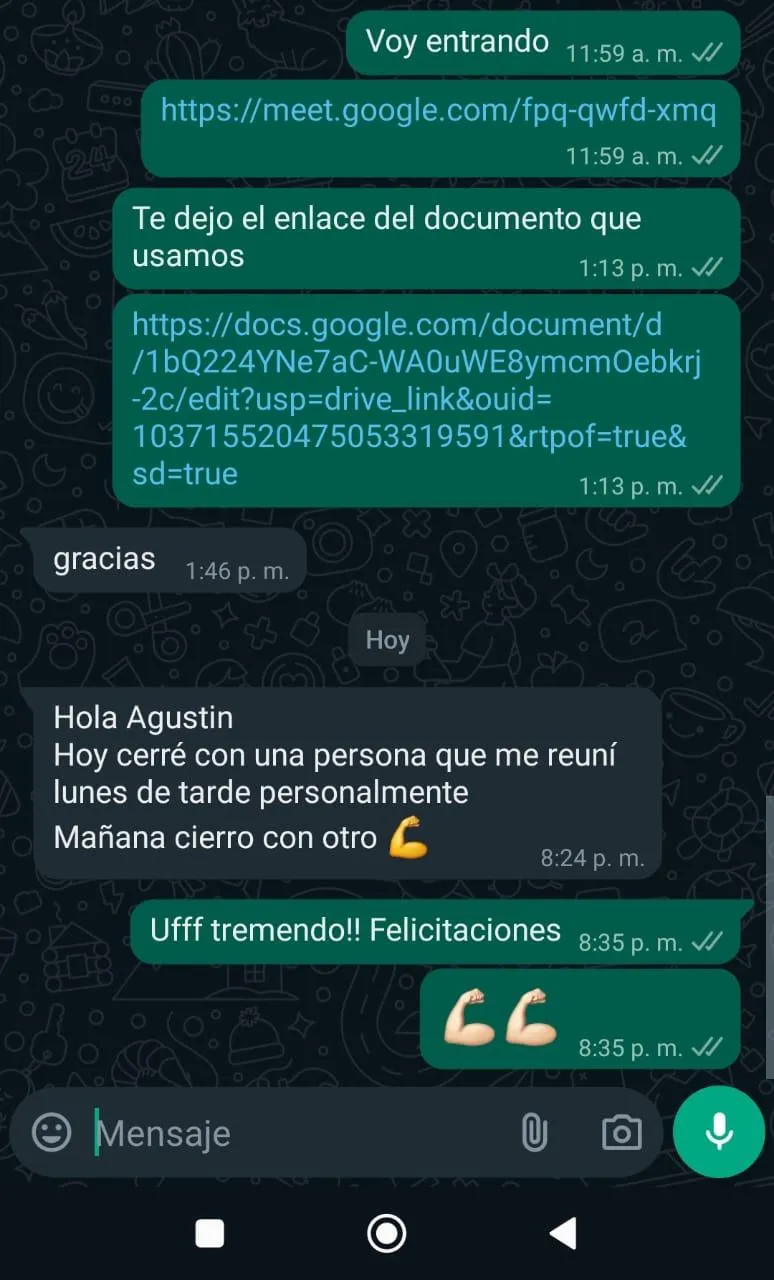Open recent apps with the square button
Screen dimensions: 774x1280
(x=210, y=1233)
